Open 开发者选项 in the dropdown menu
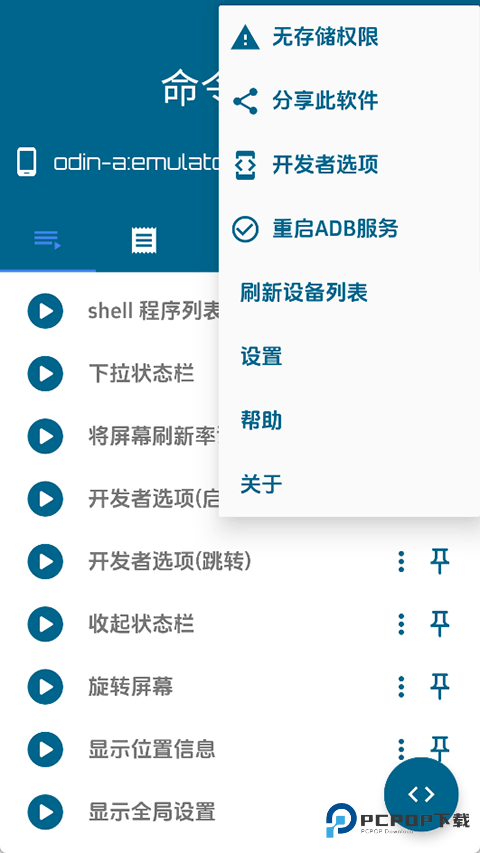Screen dimensions: 480x853 coord(349,165)
